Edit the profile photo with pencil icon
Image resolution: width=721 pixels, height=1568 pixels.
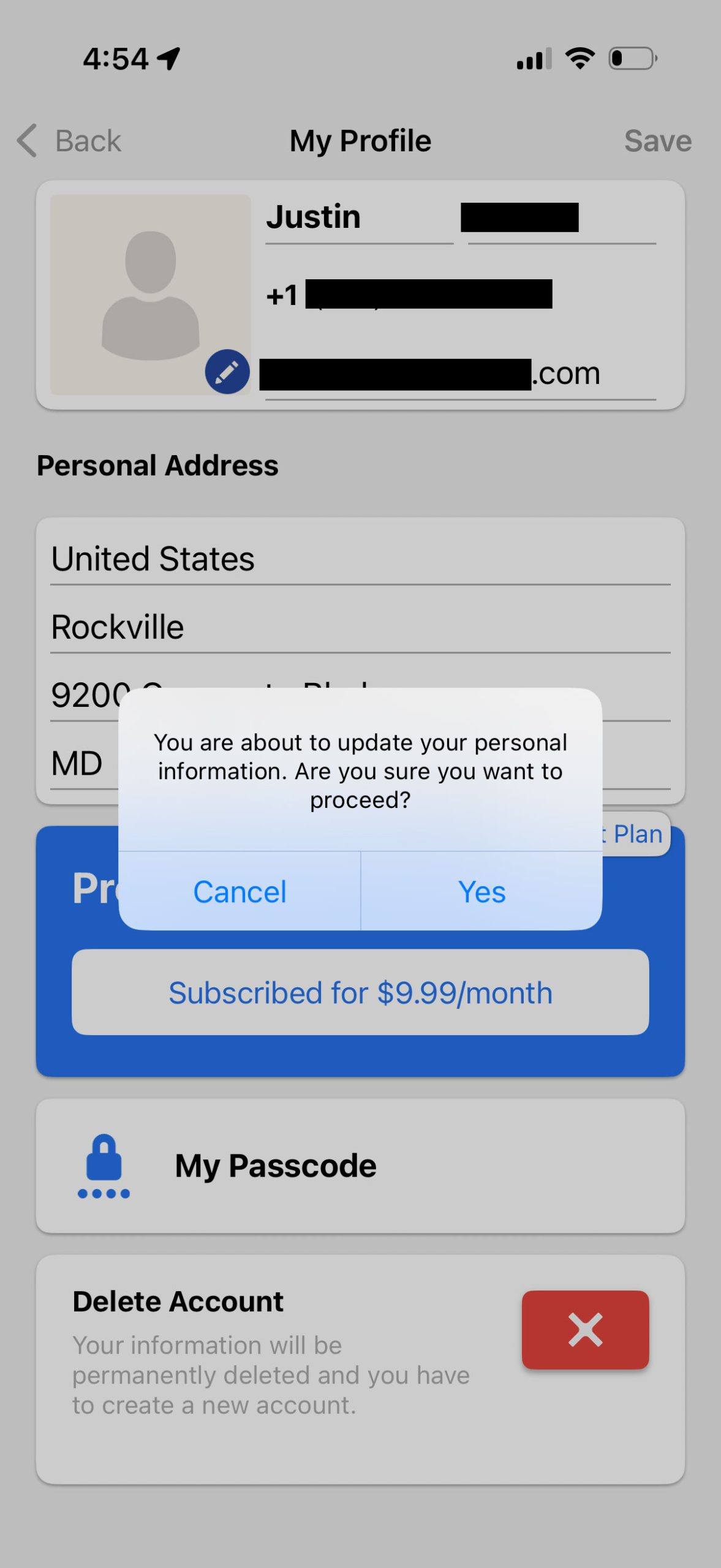[x=227, y=372]
